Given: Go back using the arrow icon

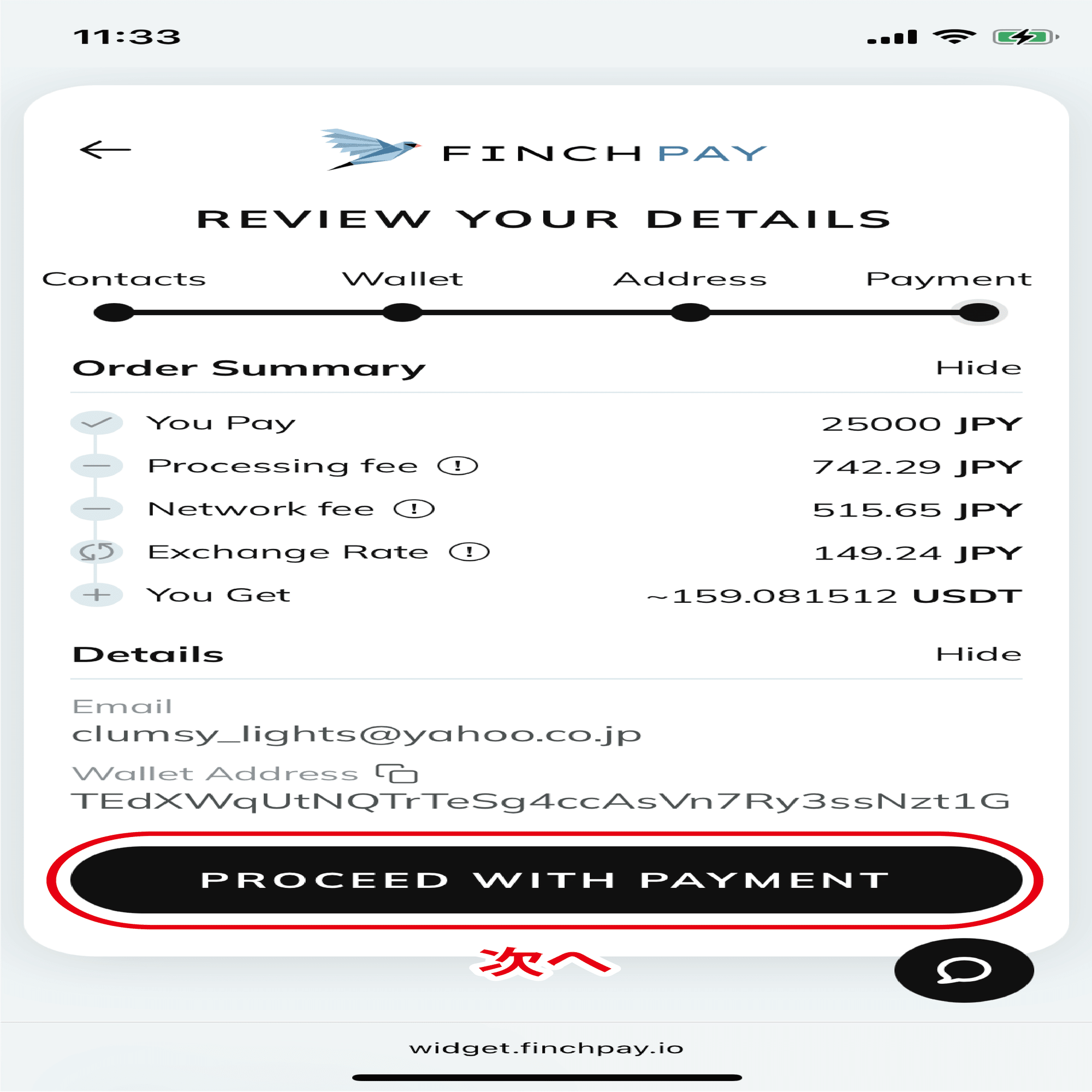Looking at the screenshot, I should [106, 150].
